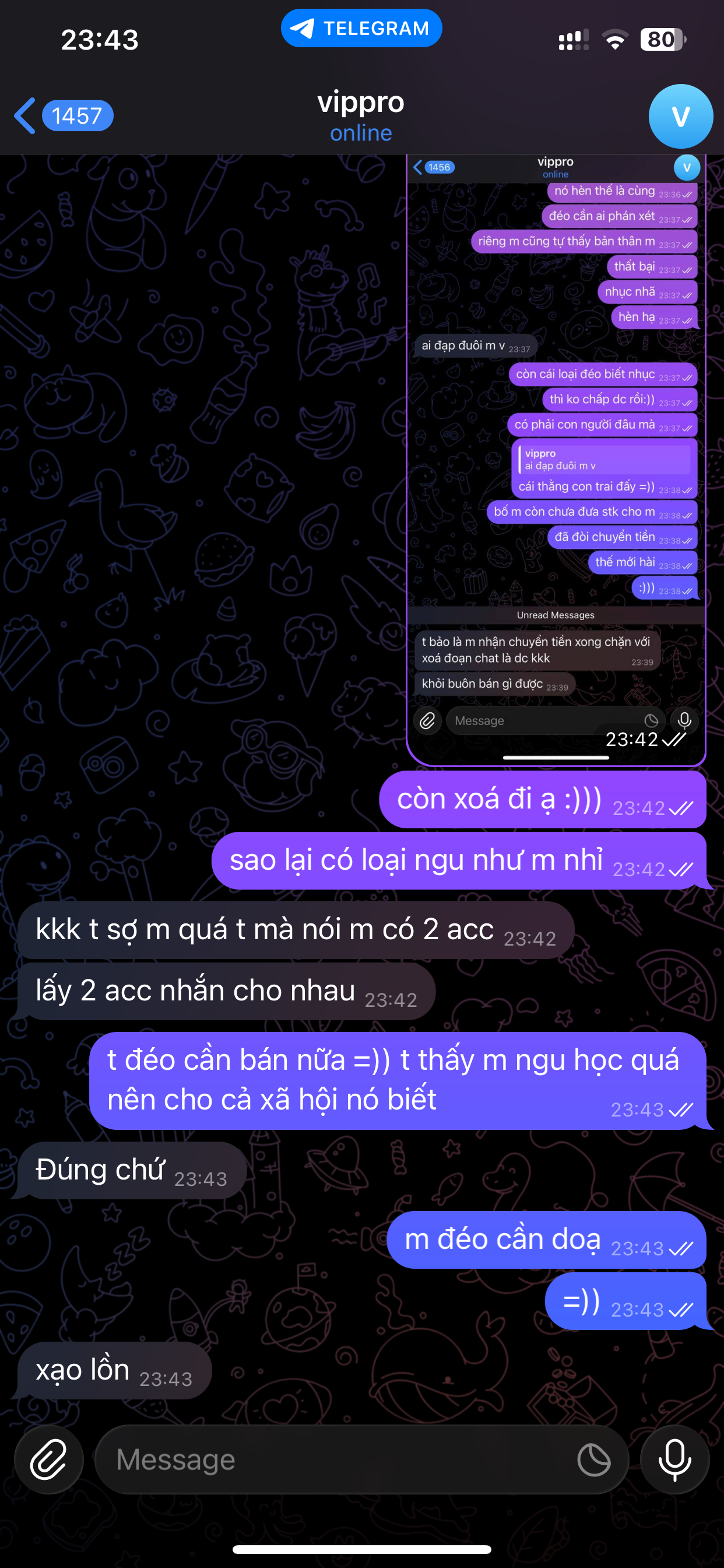Image resolution: width=724 pixels, height=1568 pixels.
Task: Open the sticker panel icon
Action: pos(594,1459)
